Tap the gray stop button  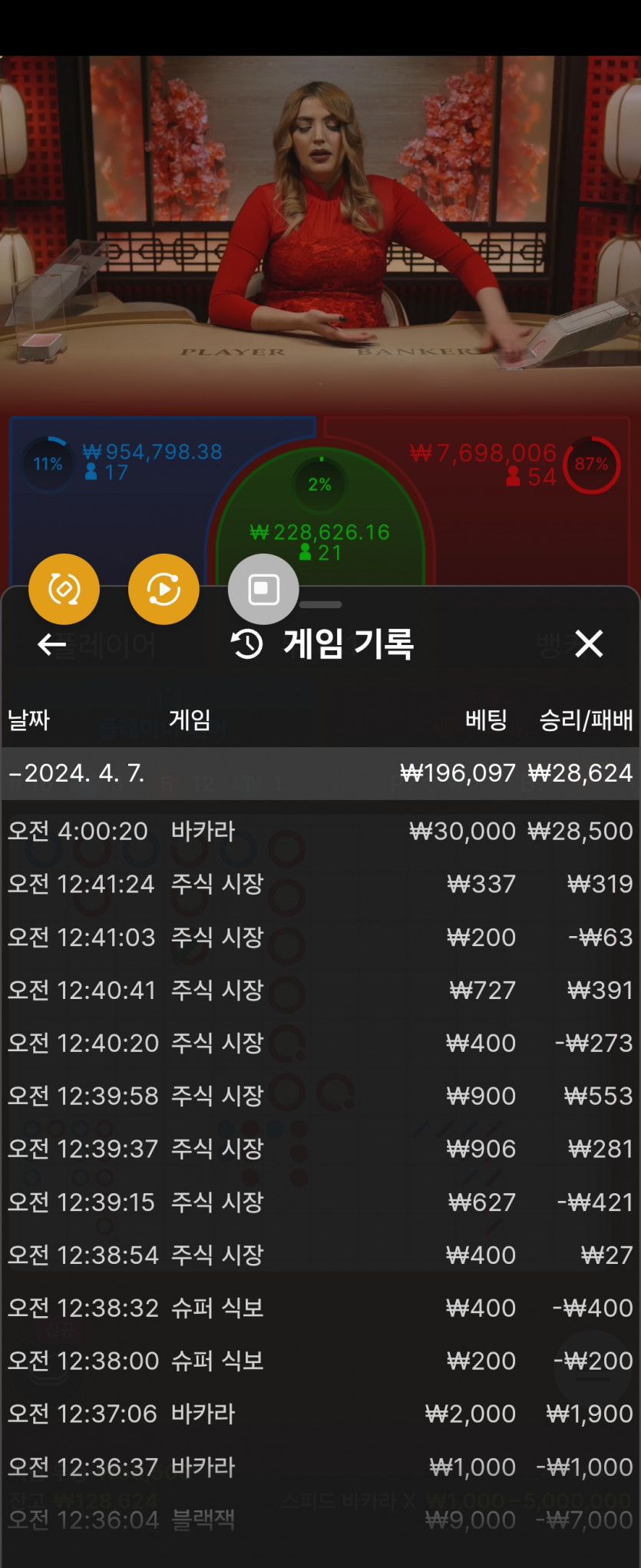click(263, 589)
